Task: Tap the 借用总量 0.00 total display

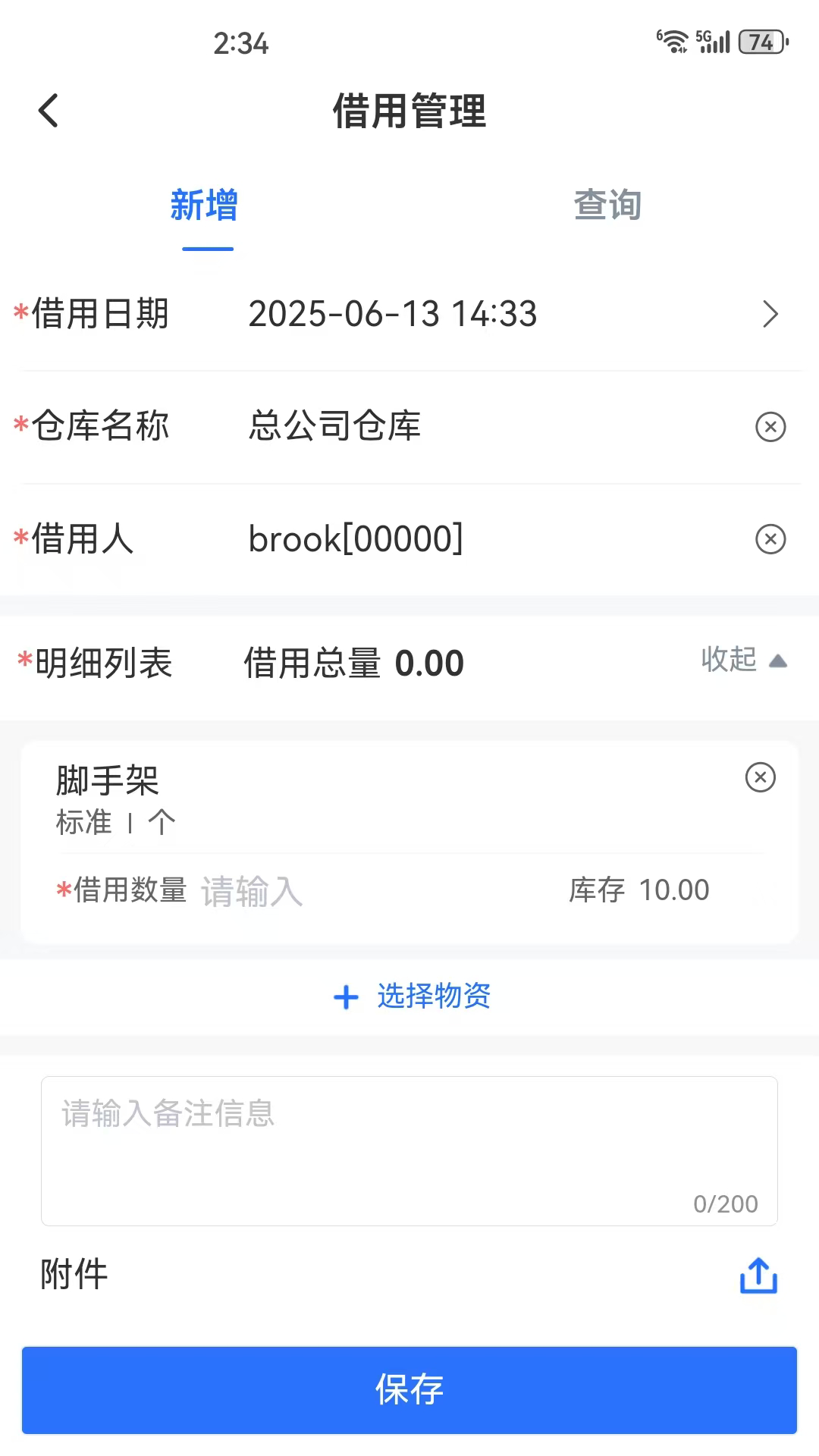Action: point(353,662)
